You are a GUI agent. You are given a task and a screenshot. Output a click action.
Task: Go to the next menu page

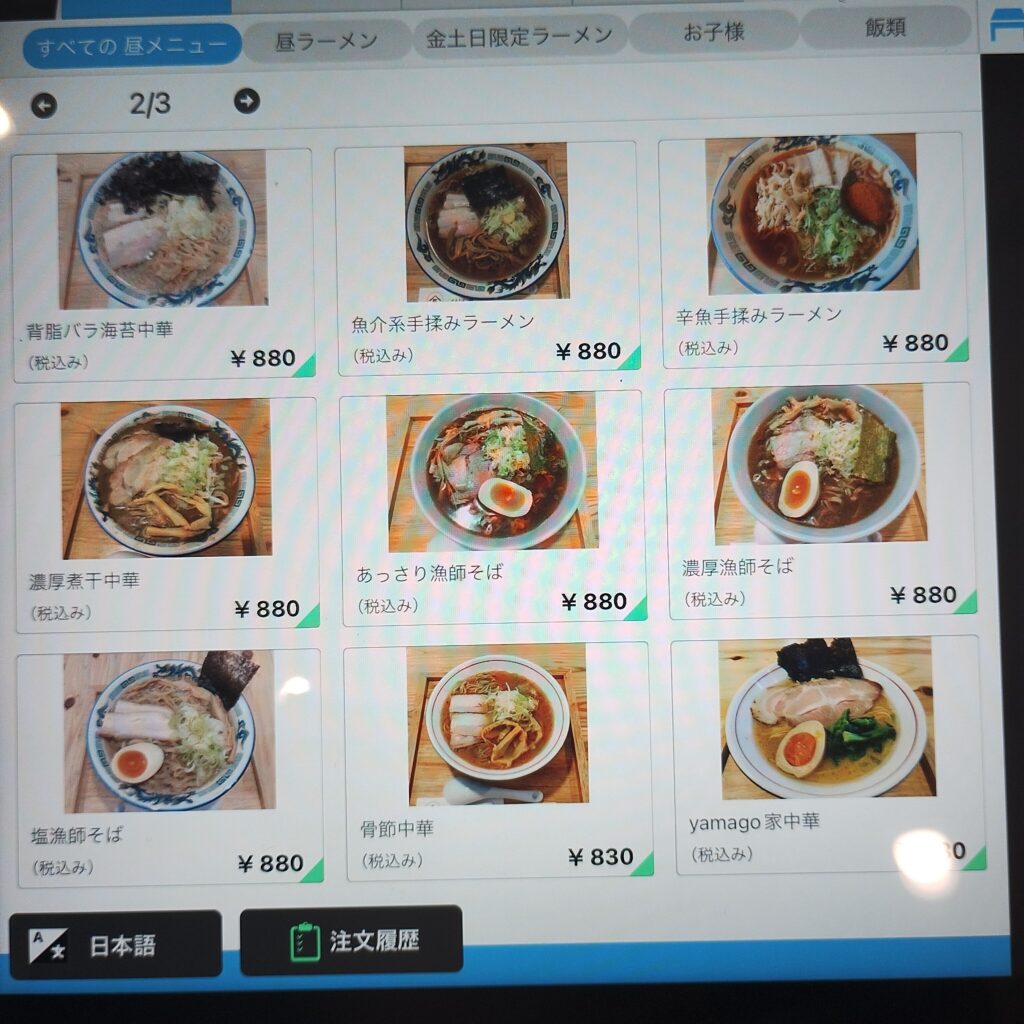[x=246, y=101]
